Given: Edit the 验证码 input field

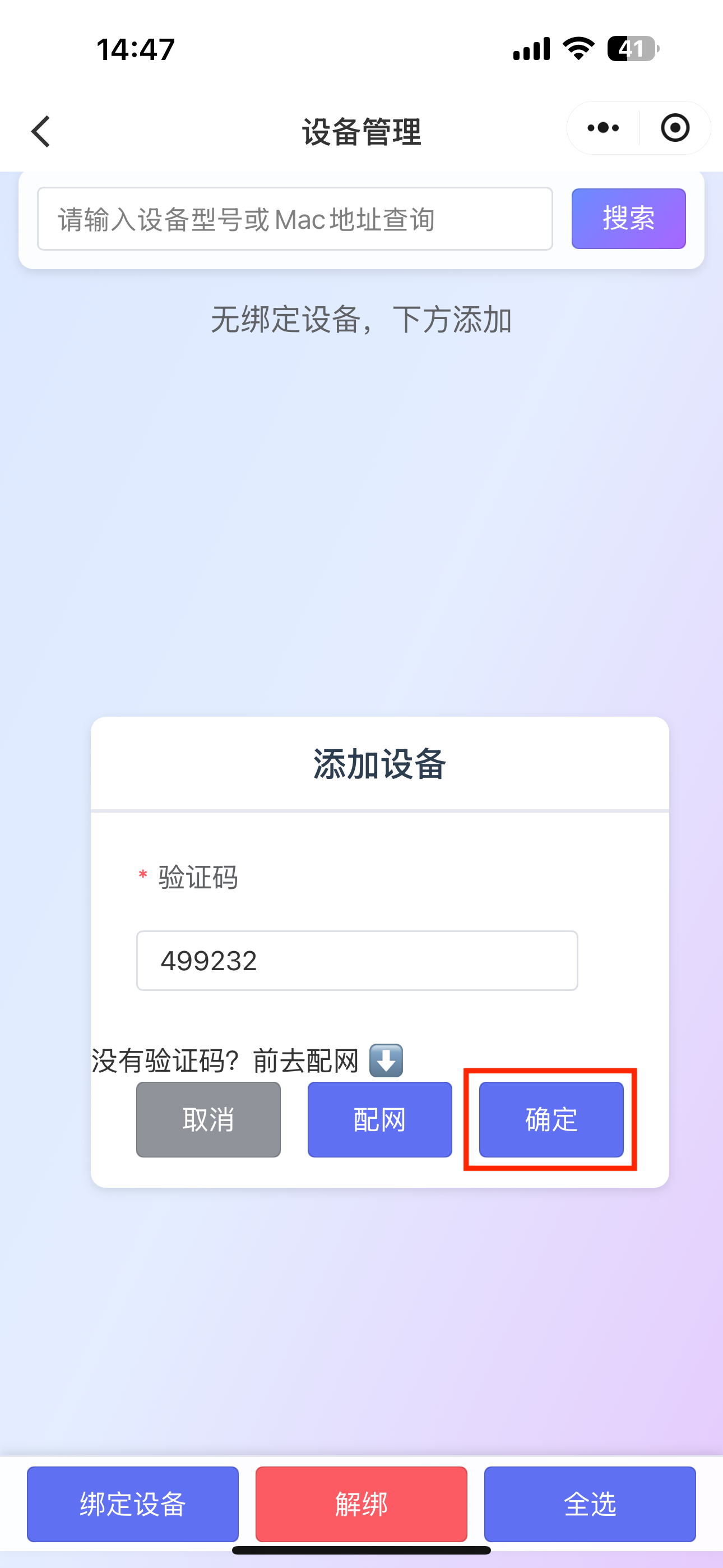Looking at the screenshot, I should coord(356,961).
